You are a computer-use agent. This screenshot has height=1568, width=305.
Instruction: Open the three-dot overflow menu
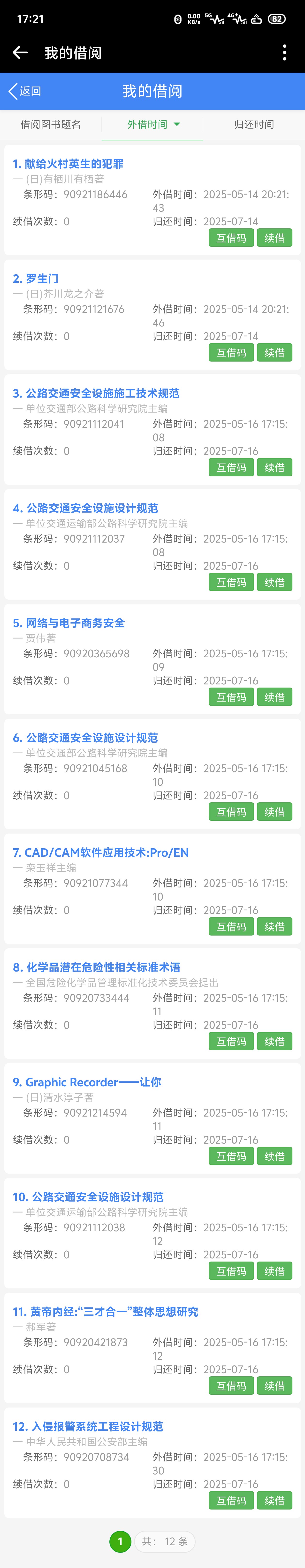pos(284,53)
